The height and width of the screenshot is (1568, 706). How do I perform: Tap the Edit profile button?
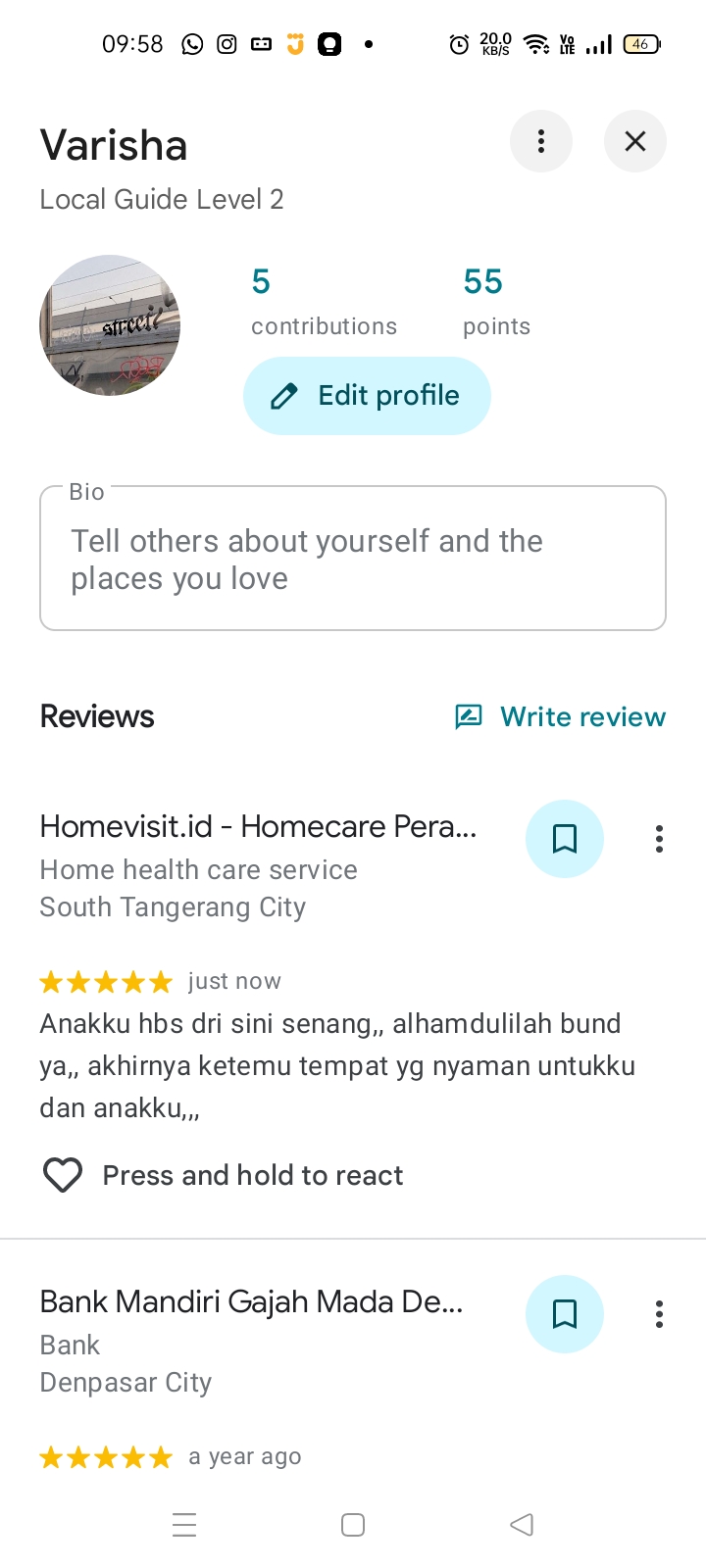point(367,396)
